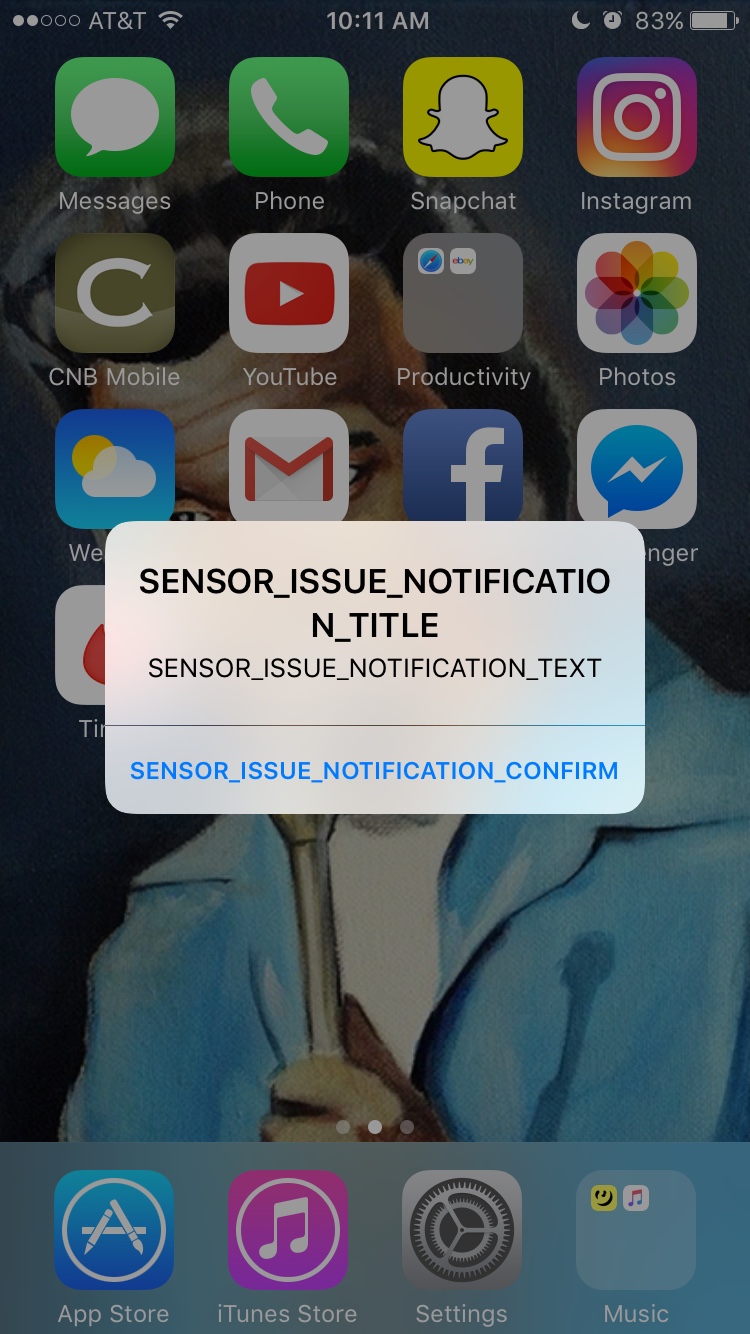Open the Messages app

tap(115, 117)
